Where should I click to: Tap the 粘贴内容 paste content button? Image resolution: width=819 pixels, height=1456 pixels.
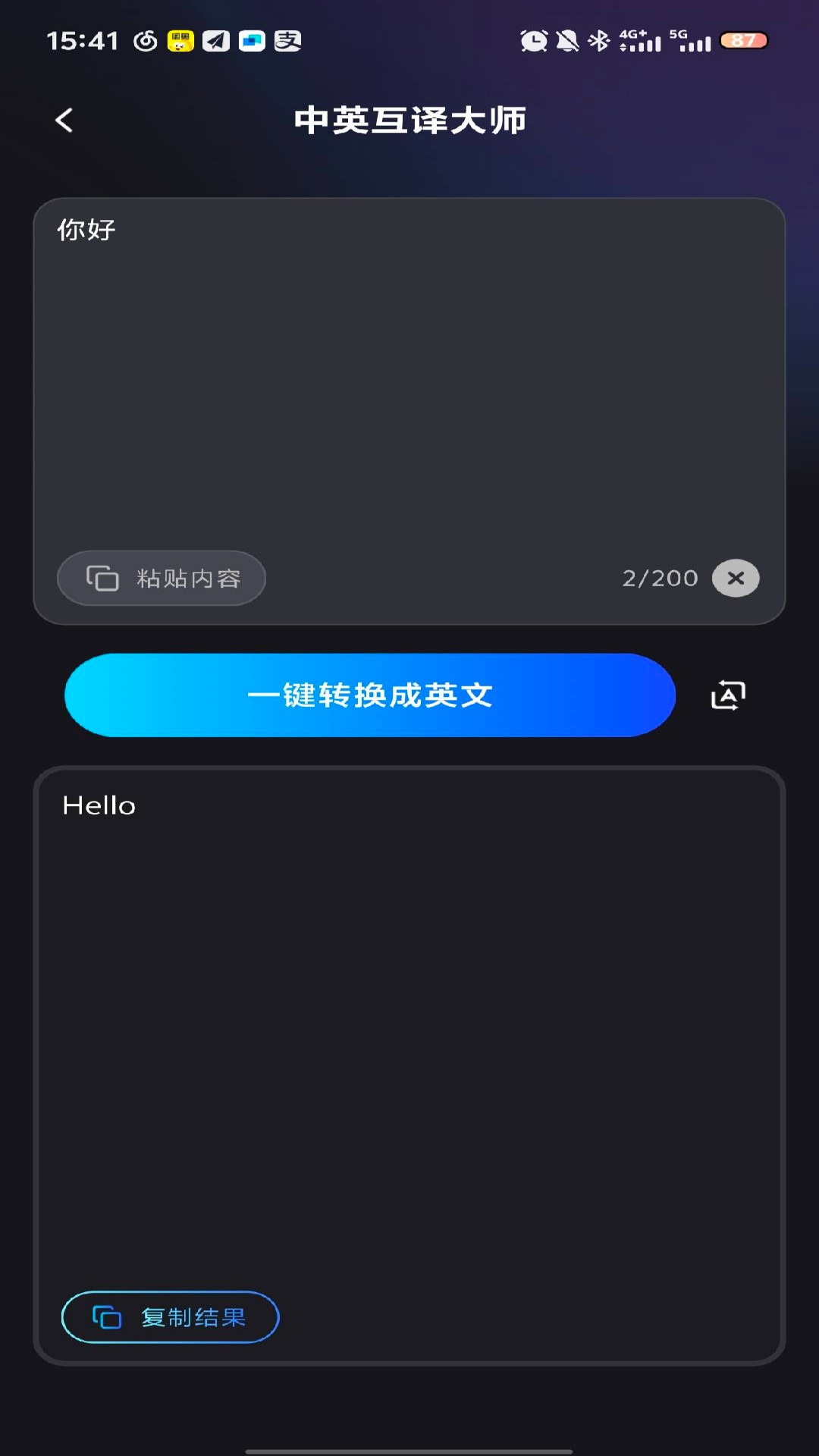161,578
